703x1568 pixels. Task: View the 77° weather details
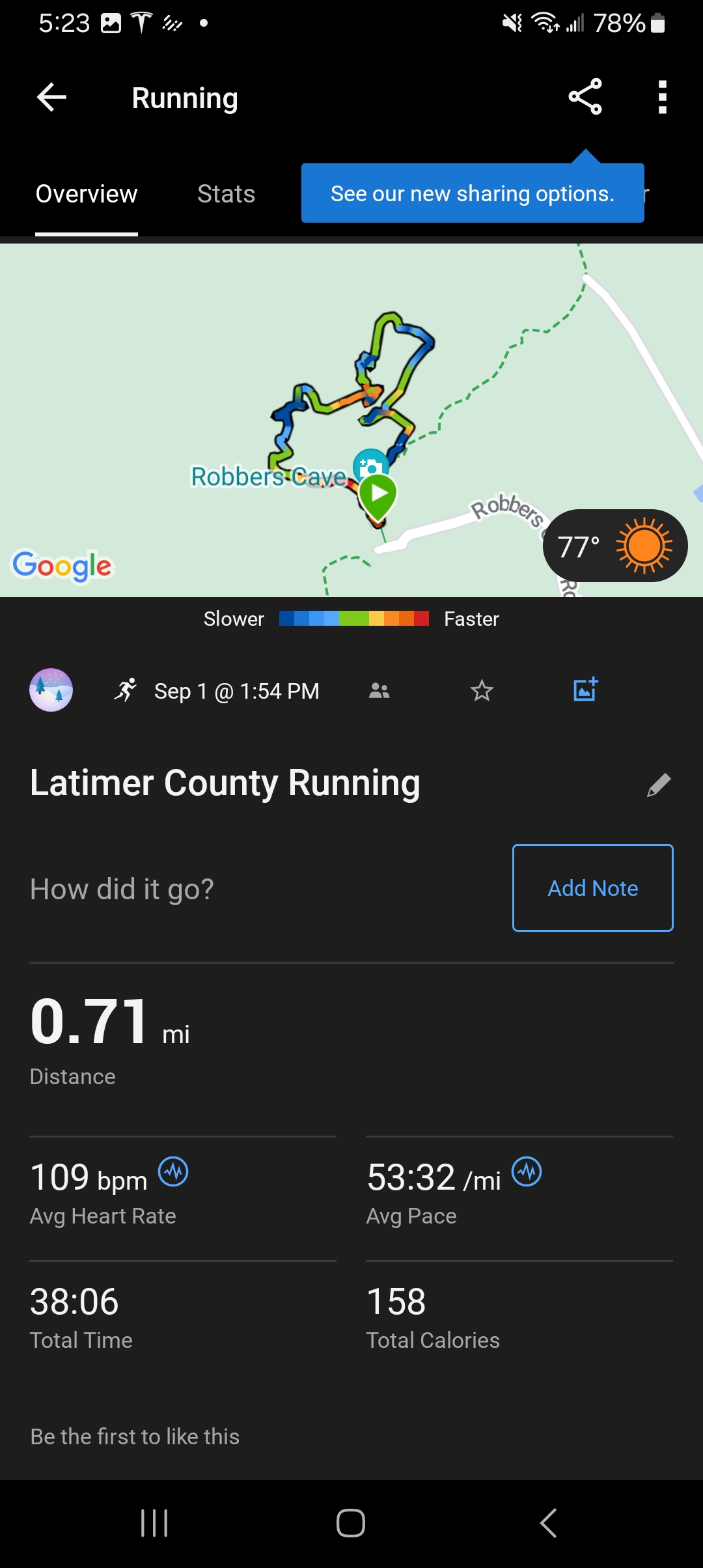coord(614,546)
